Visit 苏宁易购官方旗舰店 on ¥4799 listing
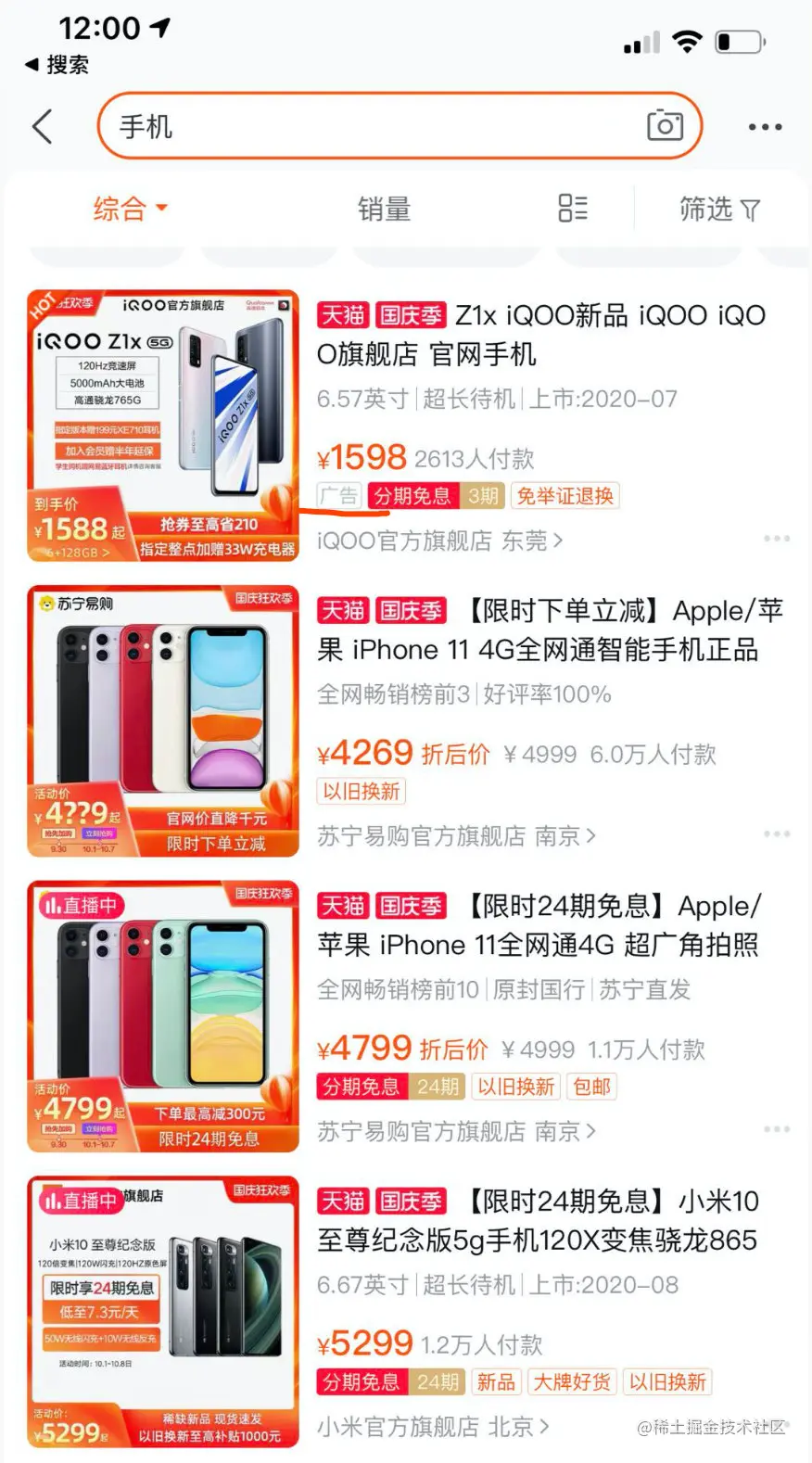 pyautogui.click(x=456, y=1131)
